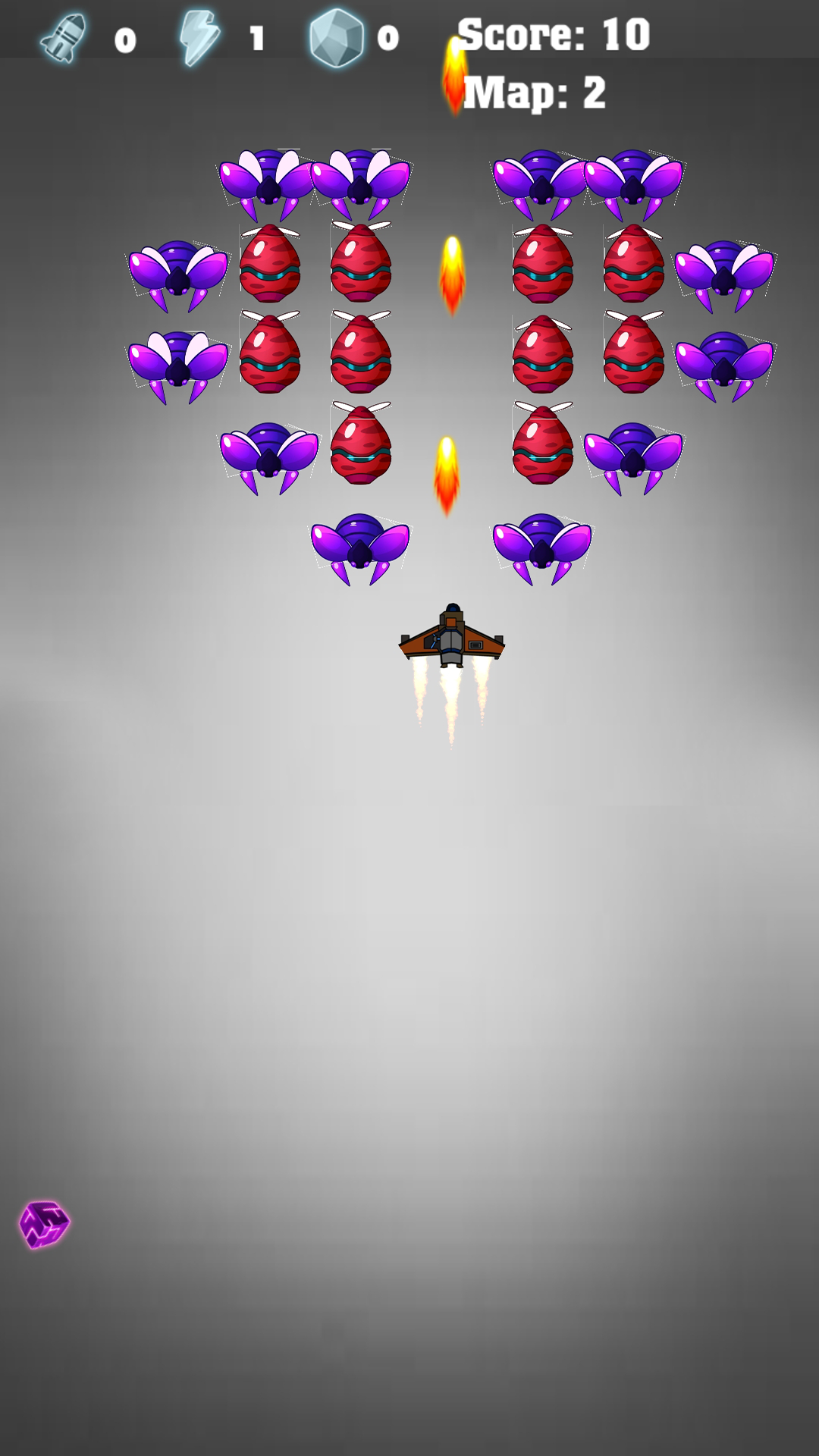Click the lightning counter showing 1
The height and width of the screenshot is (1456, 819).
pos(258,38)
